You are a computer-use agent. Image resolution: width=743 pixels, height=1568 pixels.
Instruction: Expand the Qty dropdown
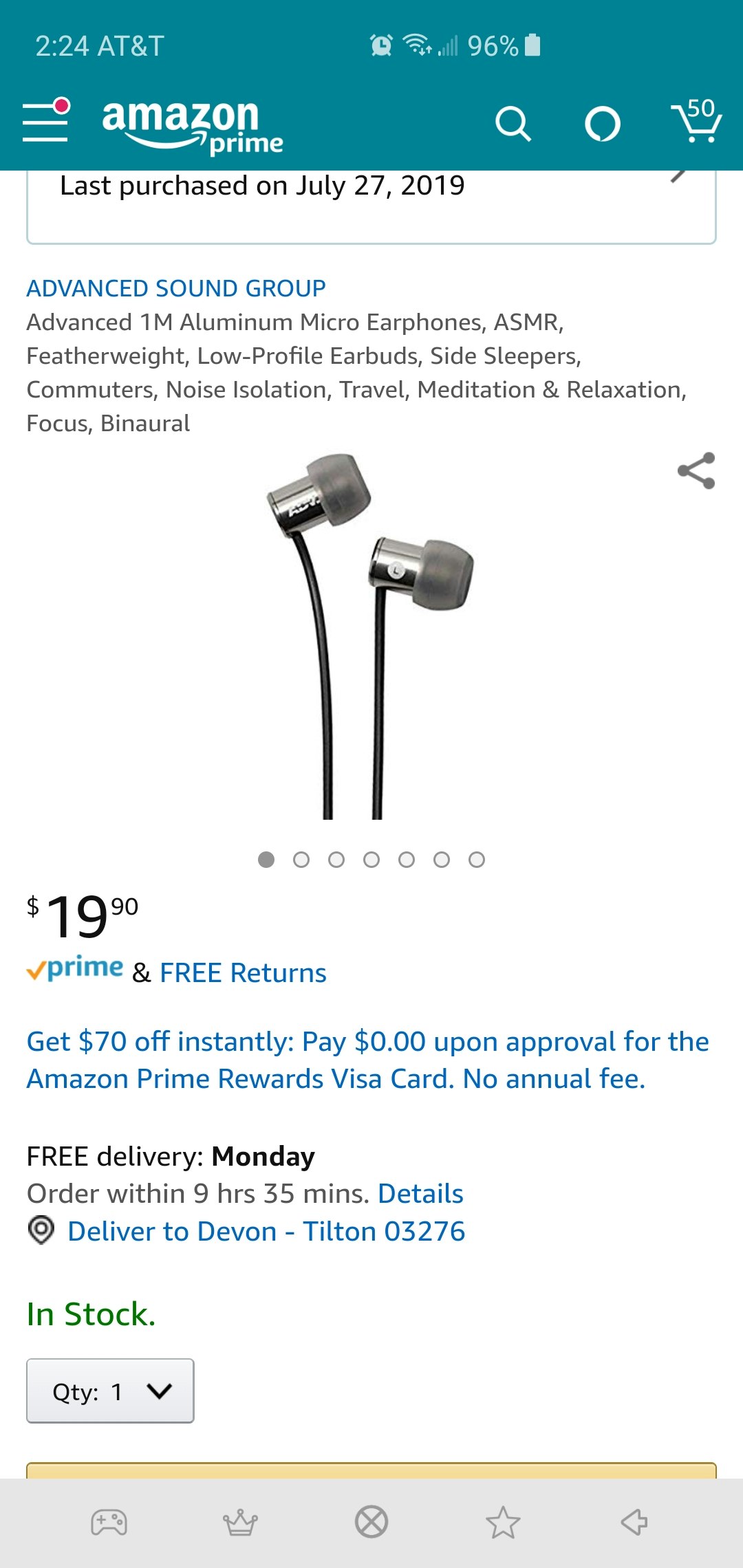tap(110, 1391)
